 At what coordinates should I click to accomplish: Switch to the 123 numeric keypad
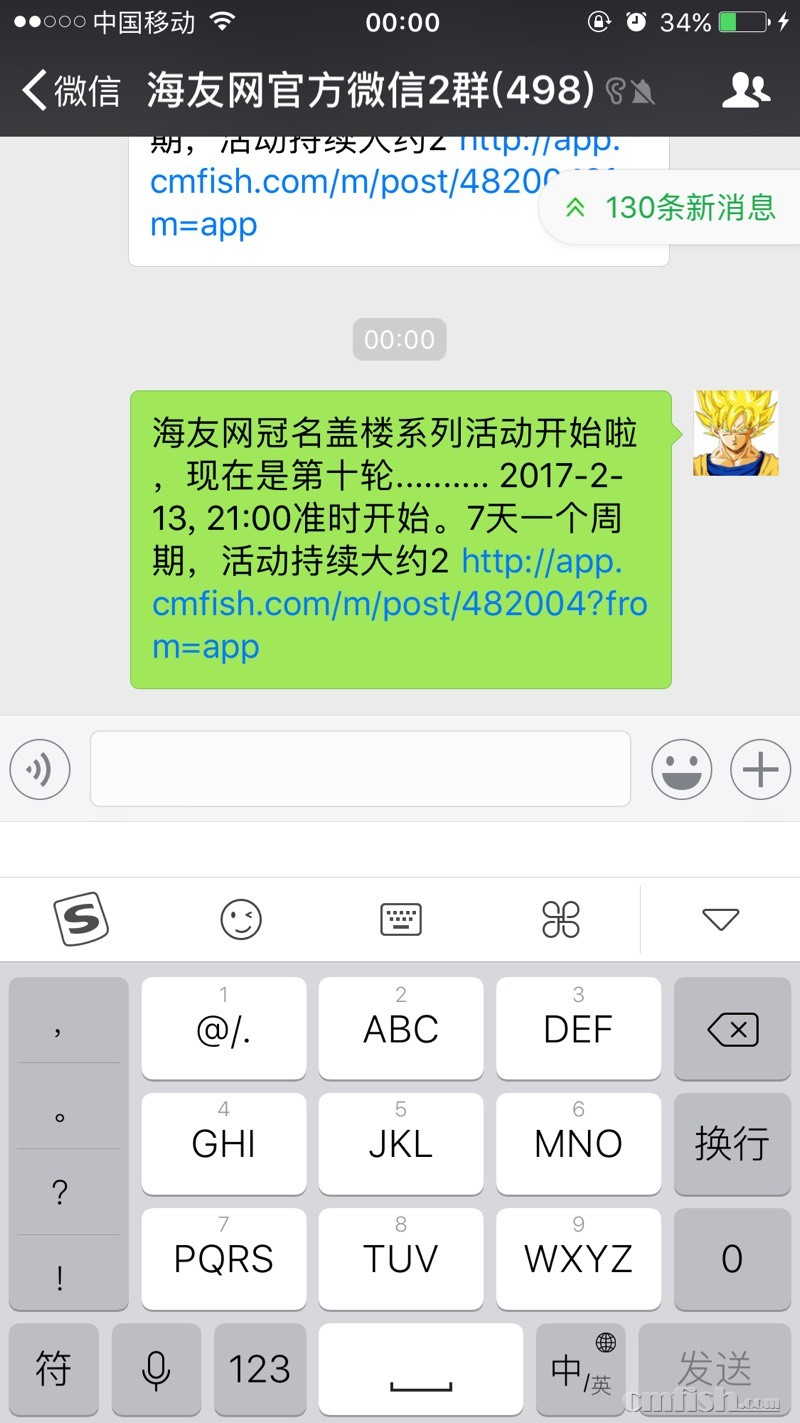click(260, 1369)
